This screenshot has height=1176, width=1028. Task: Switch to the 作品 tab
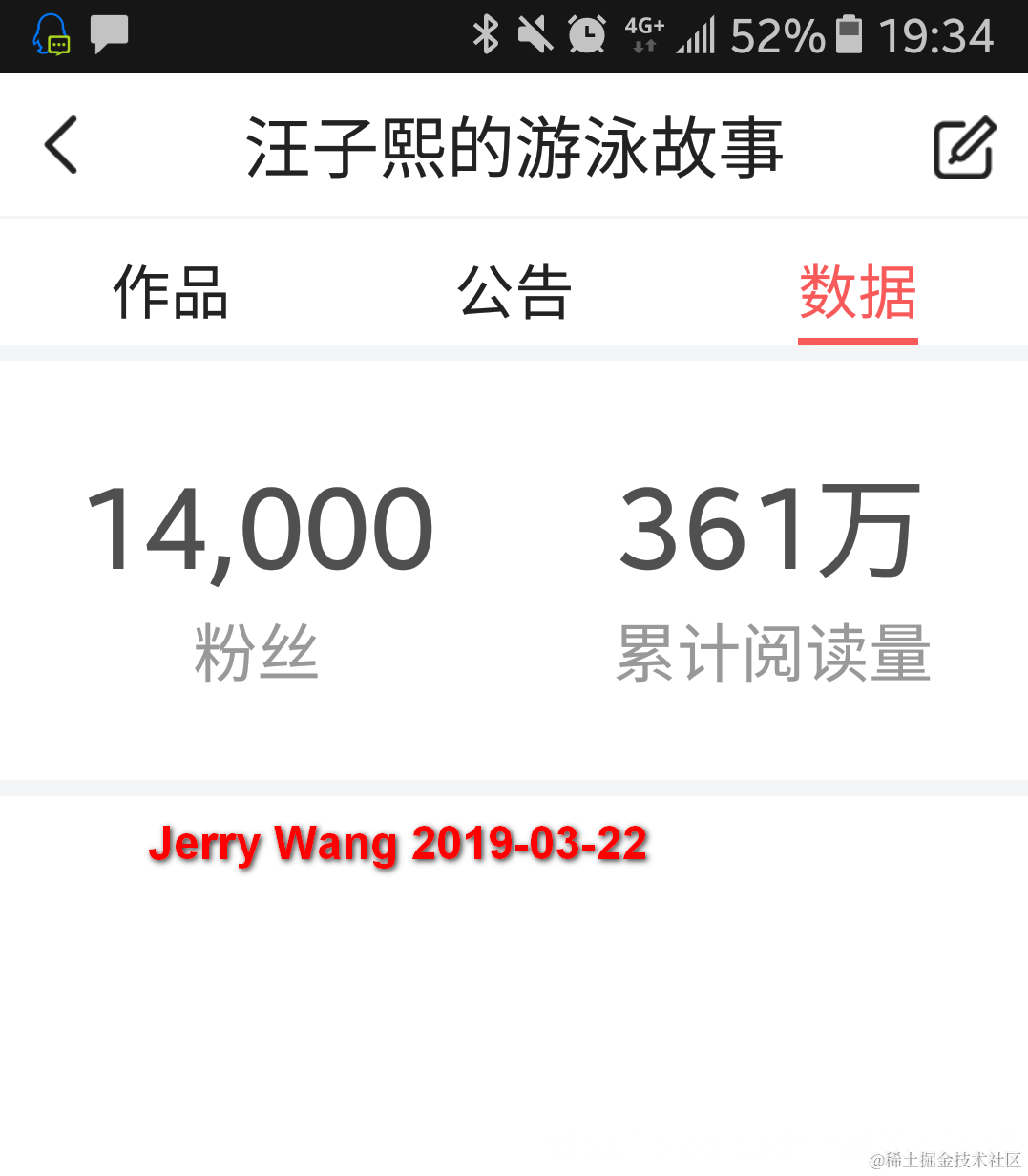[x=170, y=294]
